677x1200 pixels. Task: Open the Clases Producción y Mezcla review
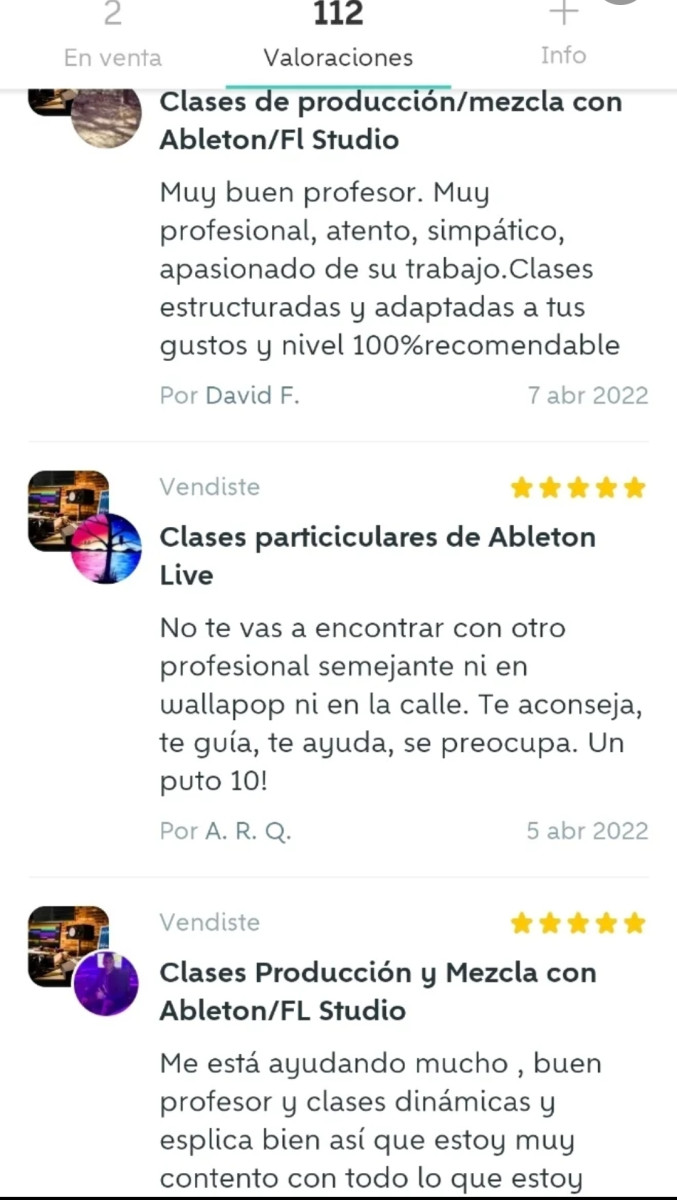click(x=378, y=991)
